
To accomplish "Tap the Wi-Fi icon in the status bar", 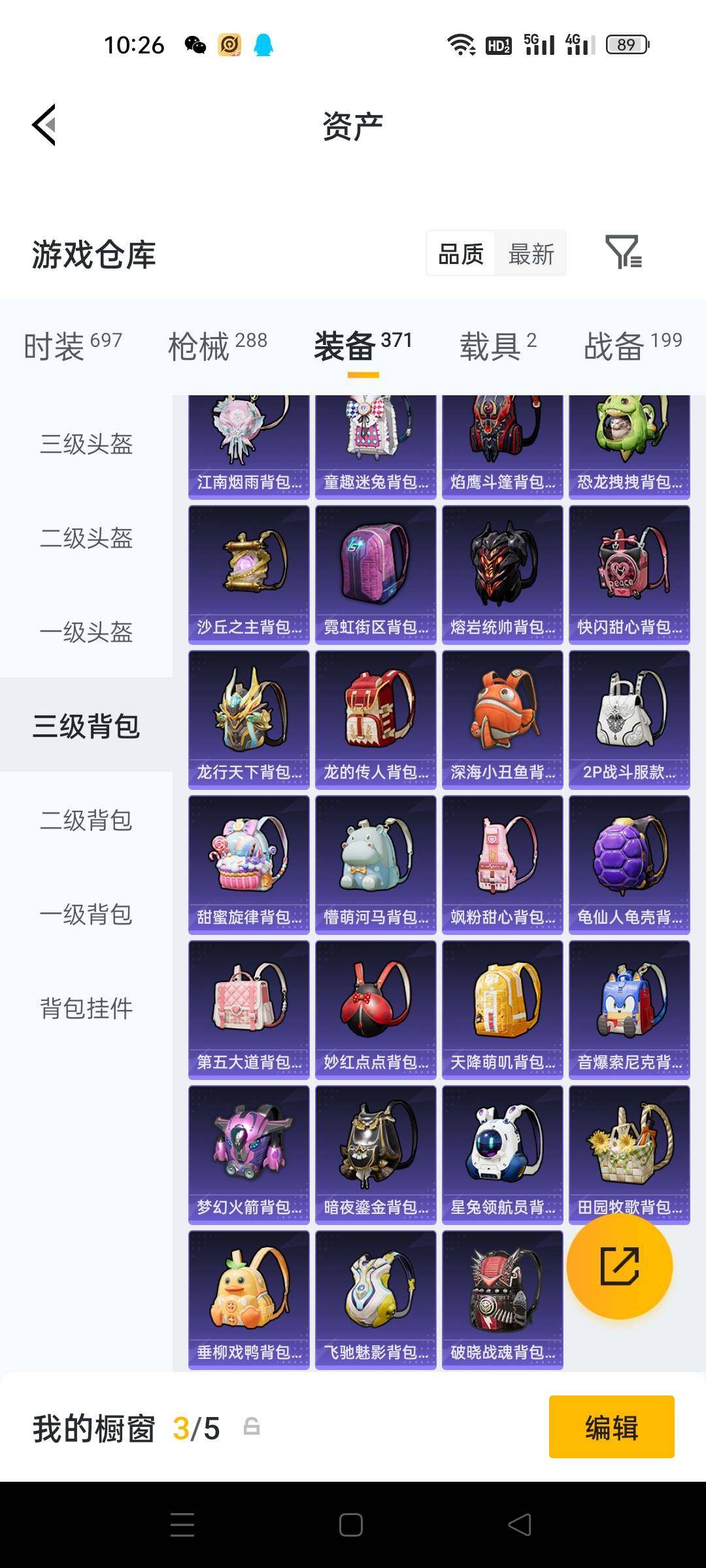I will [x=462, y=46].
